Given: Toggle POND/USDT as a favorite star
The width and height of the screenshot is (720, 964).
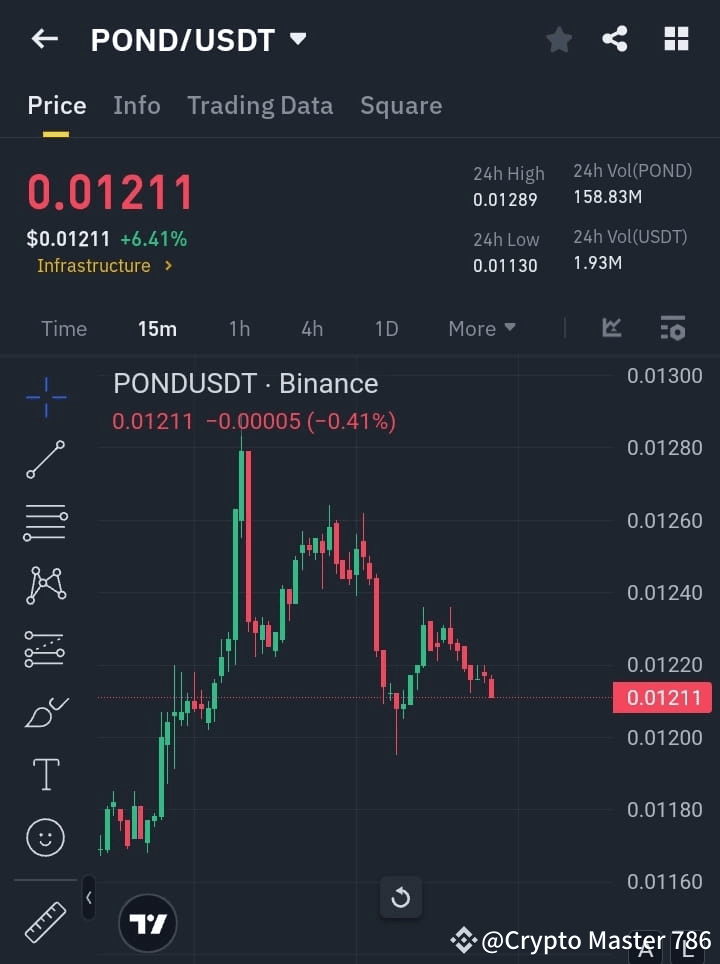Looking at the screenshot, I should point(558,39).
